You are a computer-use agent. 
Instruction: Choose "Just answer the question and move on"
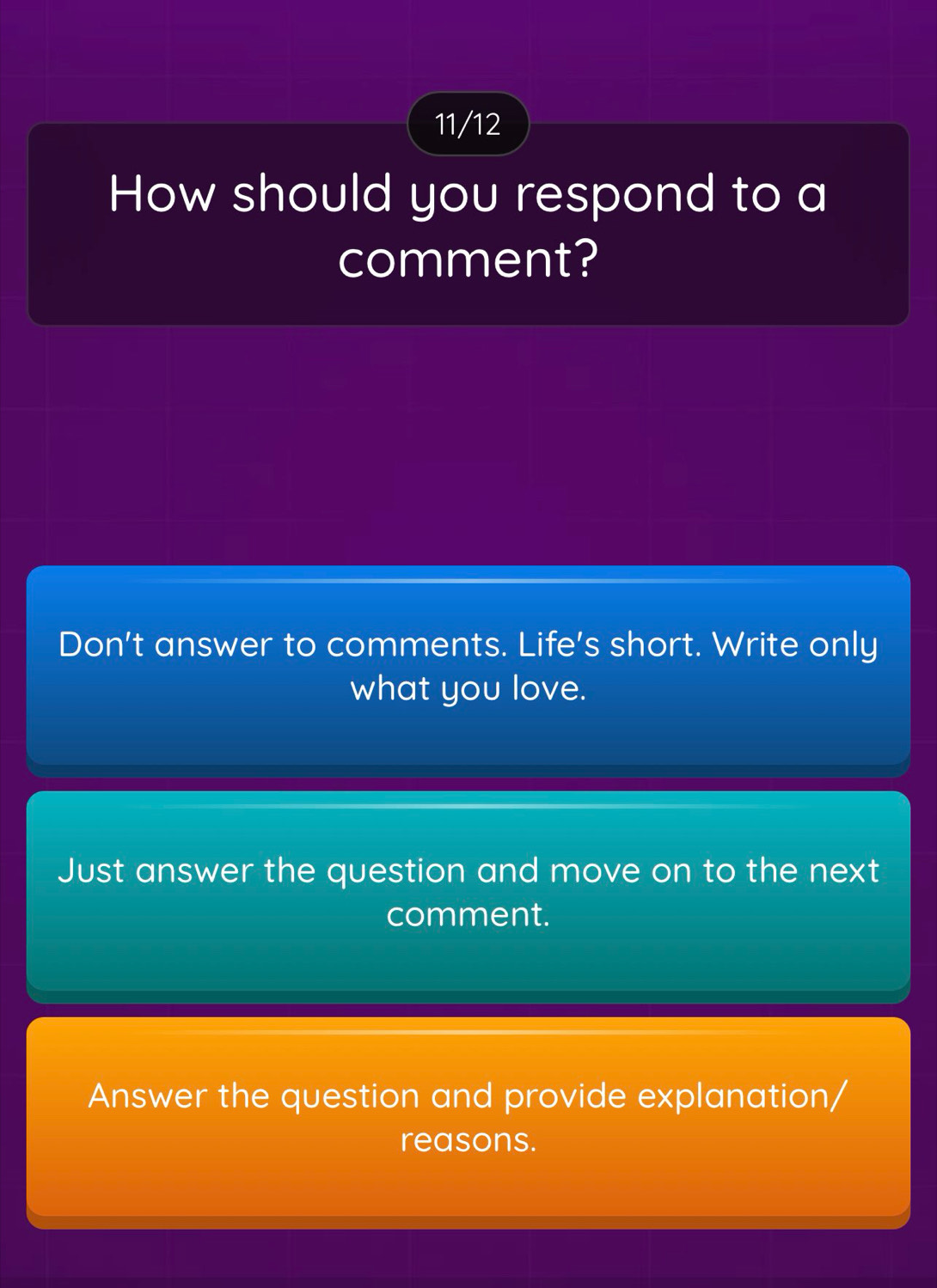tap(468, 892)
